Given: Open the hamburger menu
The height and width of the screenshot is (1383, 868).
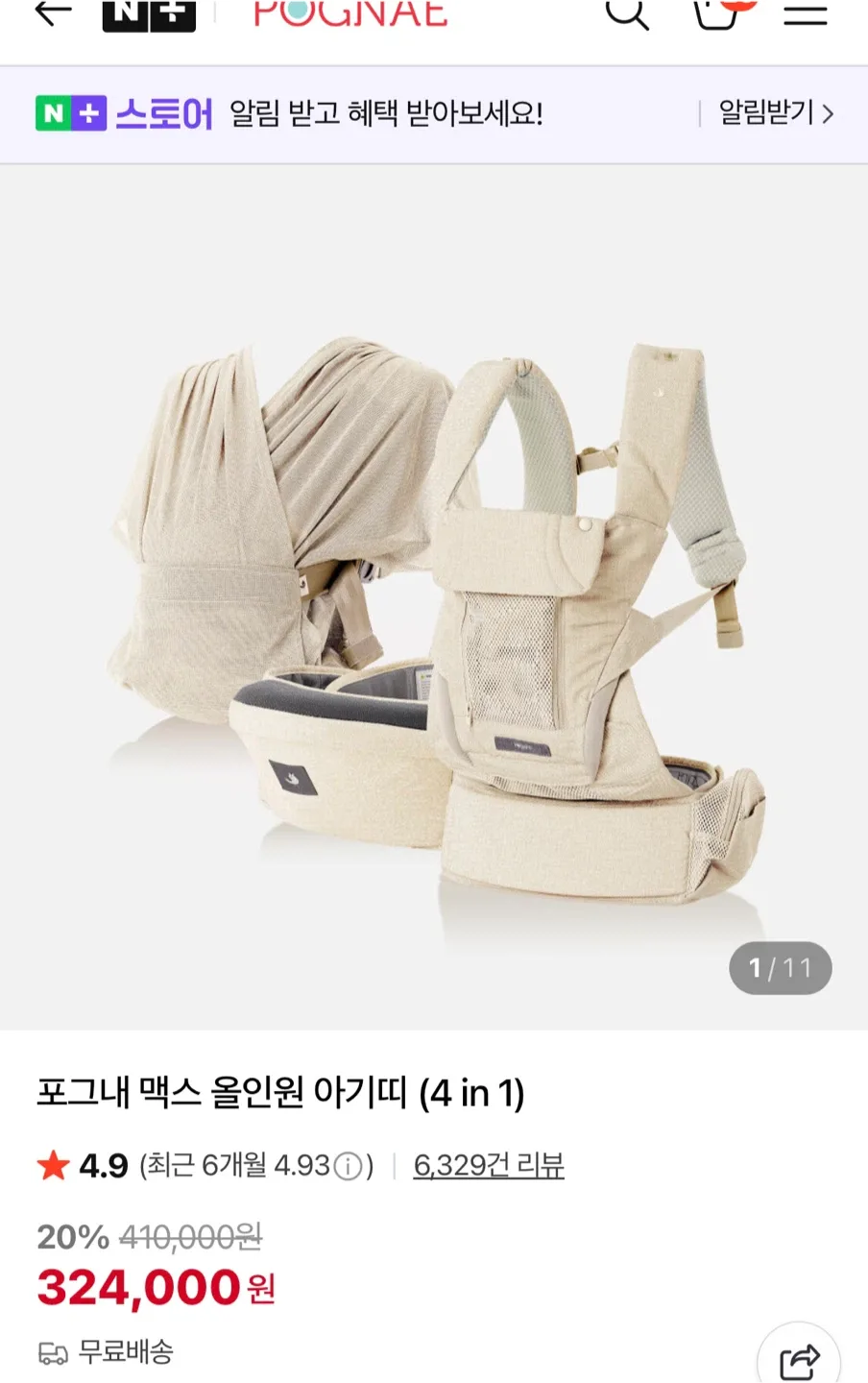Looking at the screenshot, I should point(805,13).
